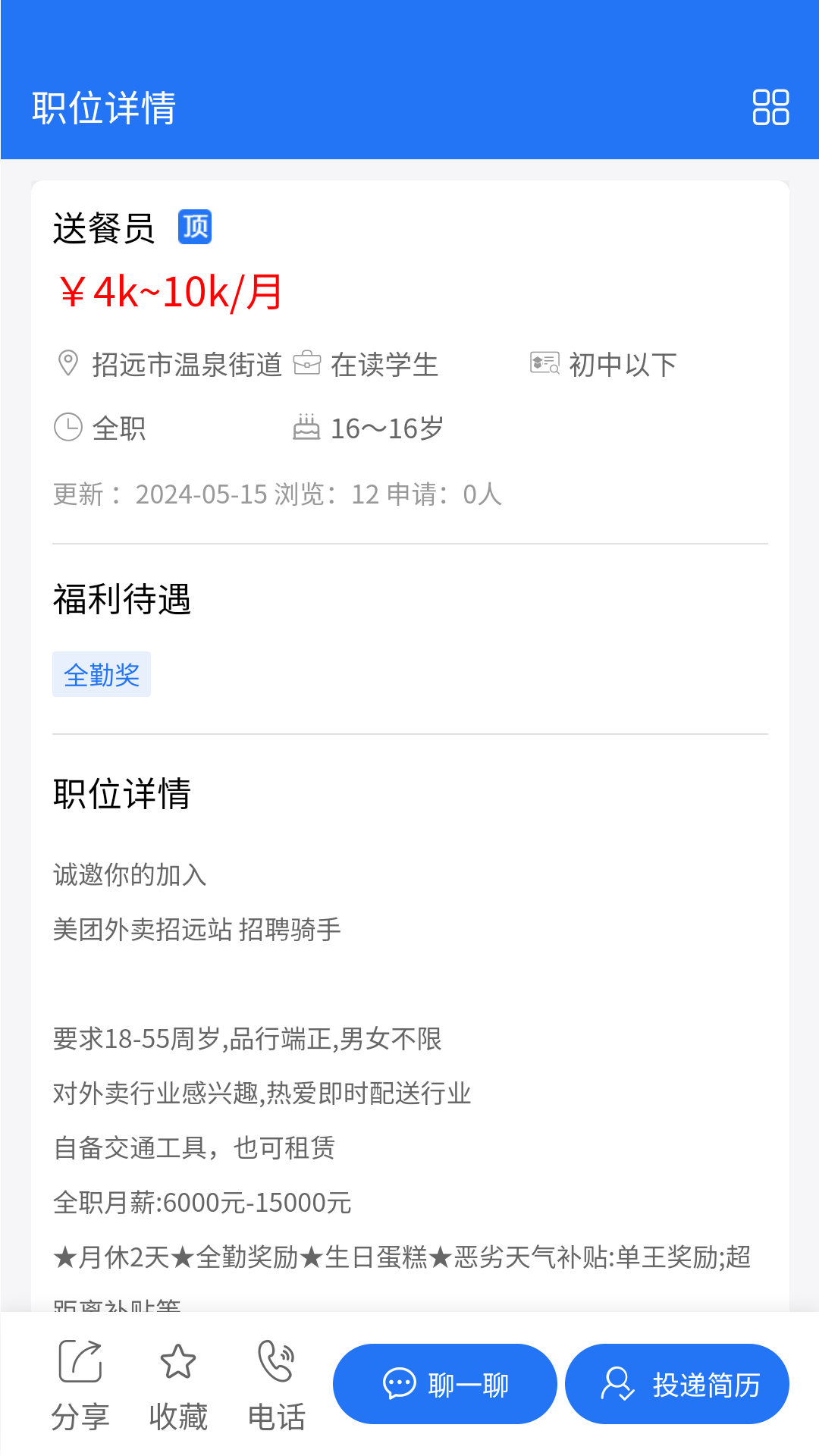
Task: Select the location pin icon before 招远市温泉街道
Action: pyautogui.click(x=67, y=363)
